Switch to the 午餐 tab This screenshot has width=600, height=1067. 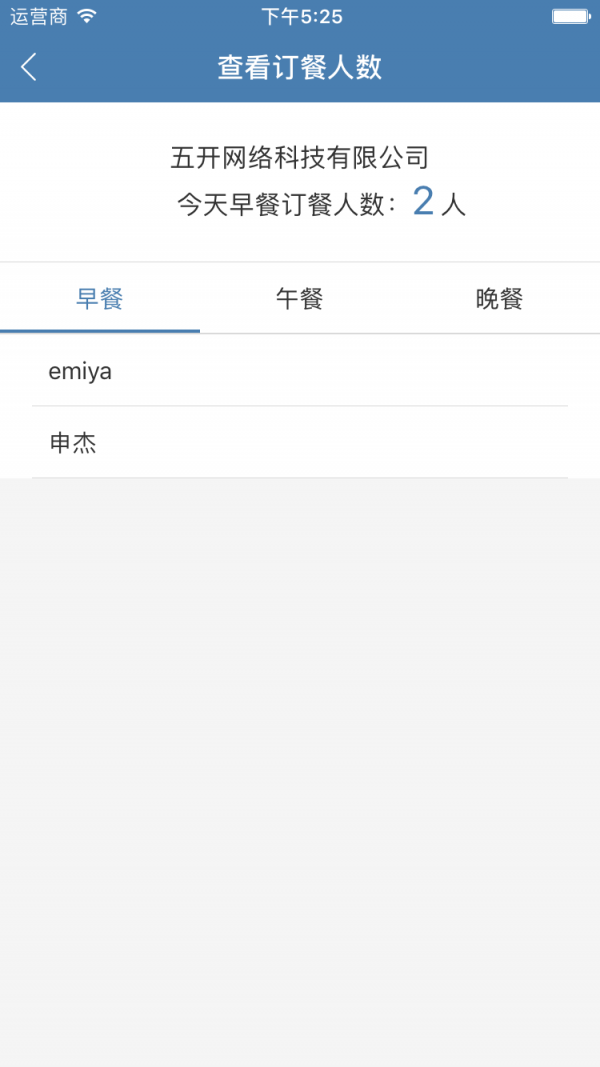(300, 298)
